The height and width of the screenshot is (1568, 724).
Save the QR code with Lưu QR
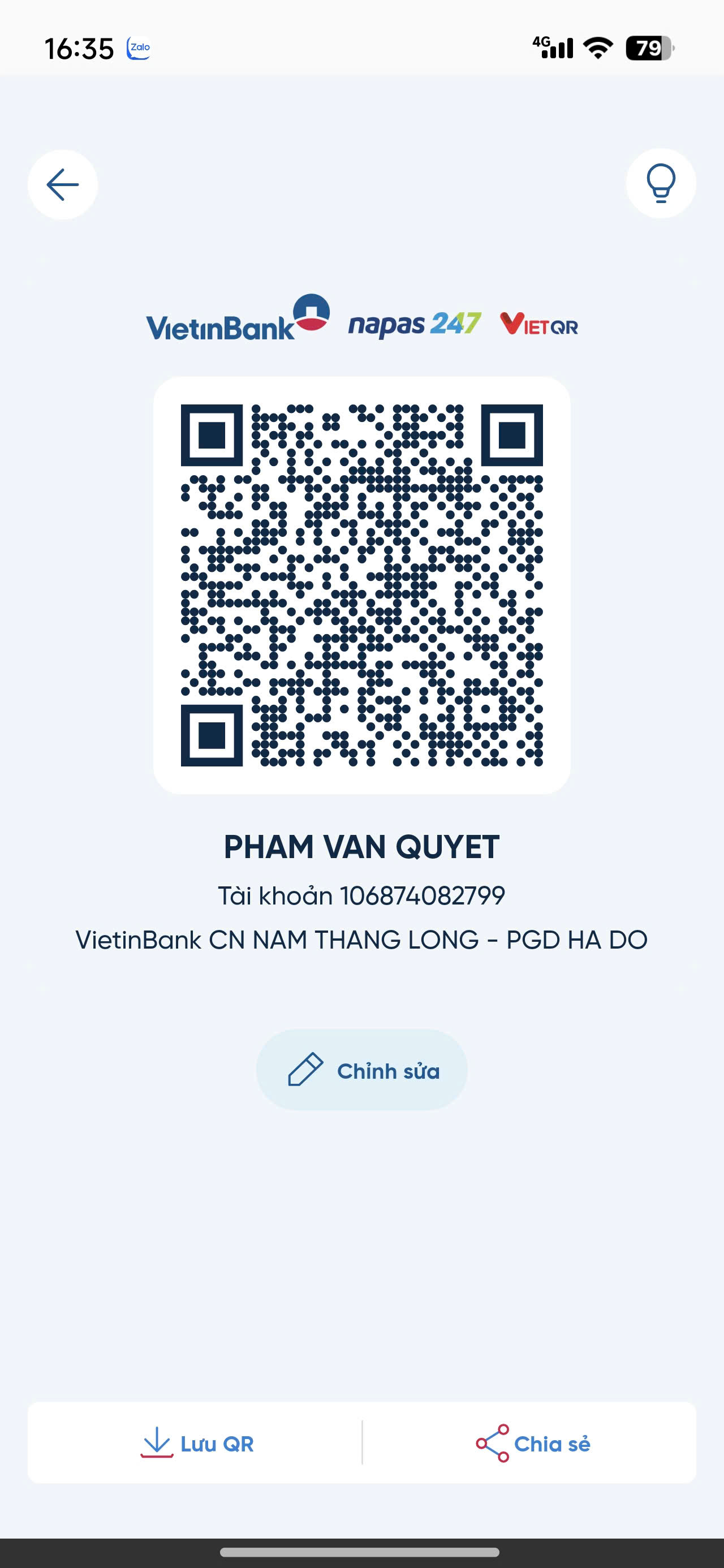tap(197, 1443)
